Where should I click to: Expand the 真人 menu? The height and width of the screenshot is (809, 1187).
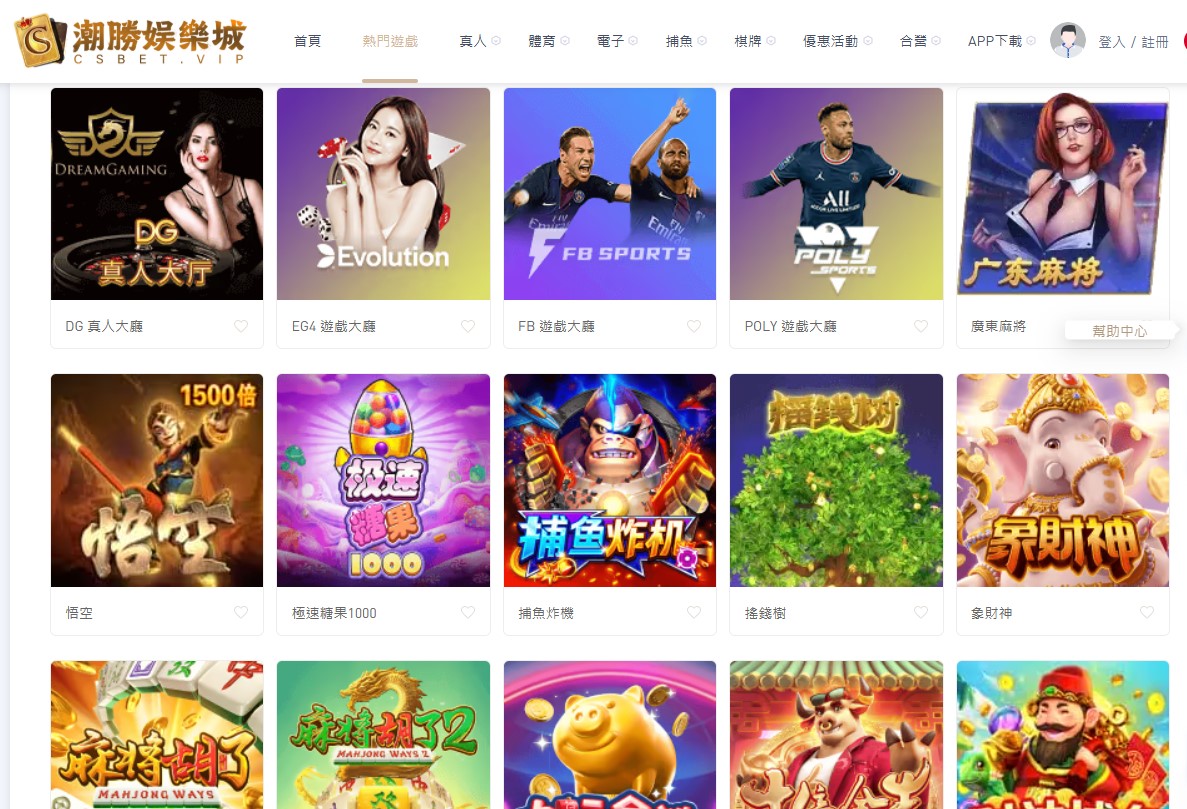[479, 41]
